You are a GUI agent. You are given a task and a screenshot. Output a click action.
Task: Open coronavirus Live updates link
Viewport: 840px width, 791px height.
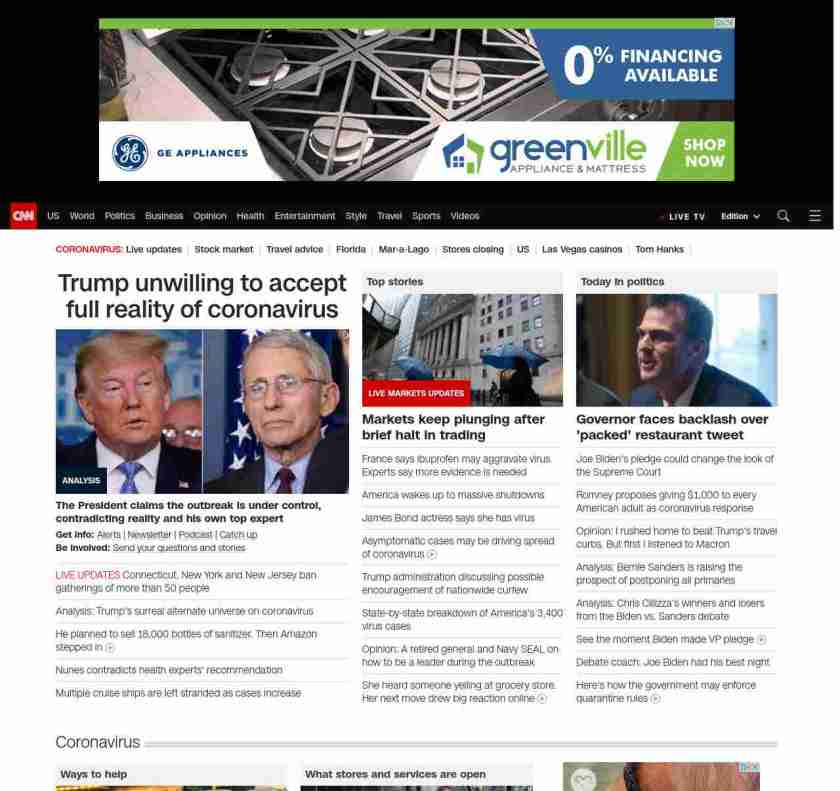[x=154, y=249]
